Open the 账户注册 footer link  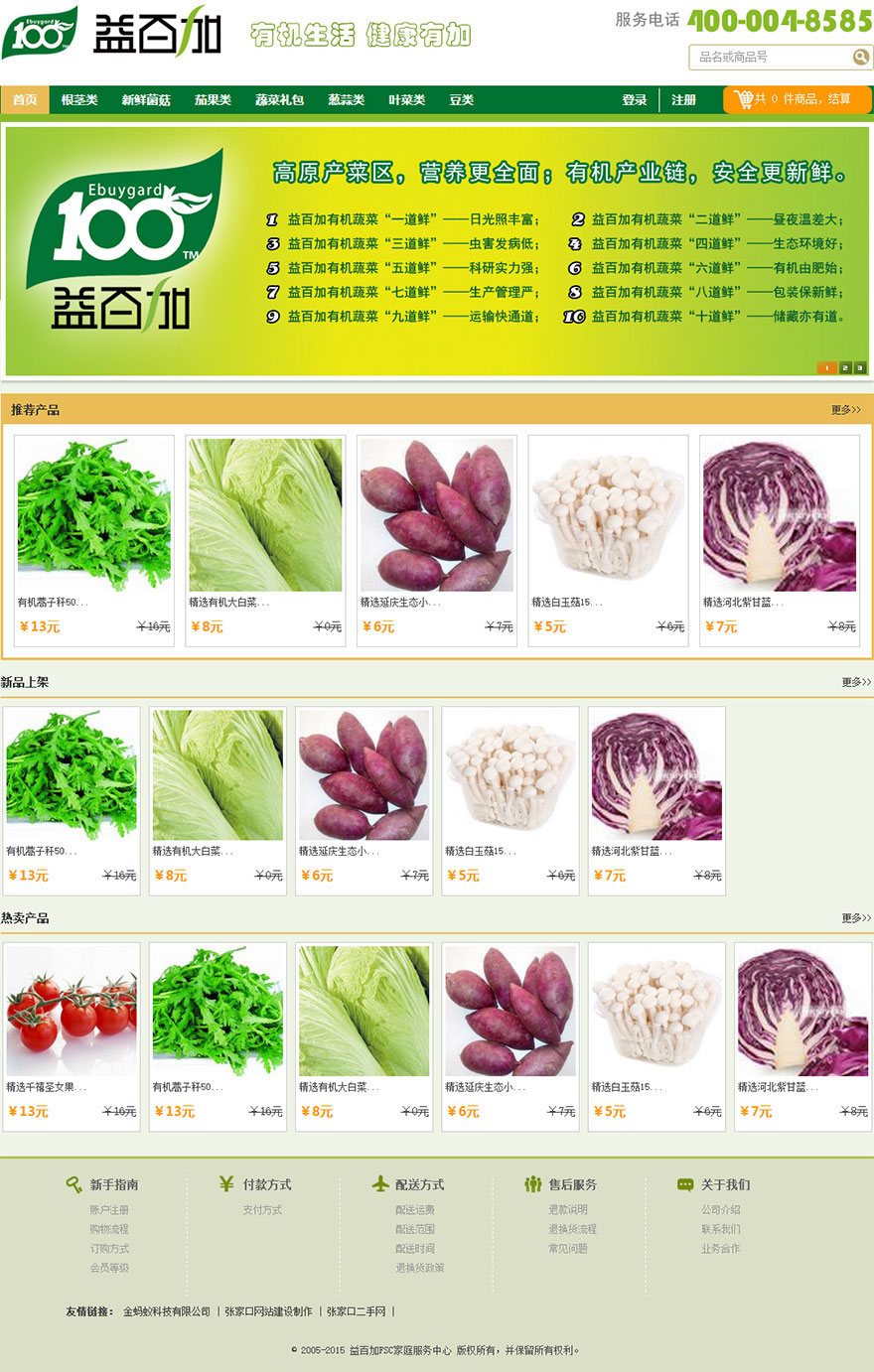point(109,1210)
